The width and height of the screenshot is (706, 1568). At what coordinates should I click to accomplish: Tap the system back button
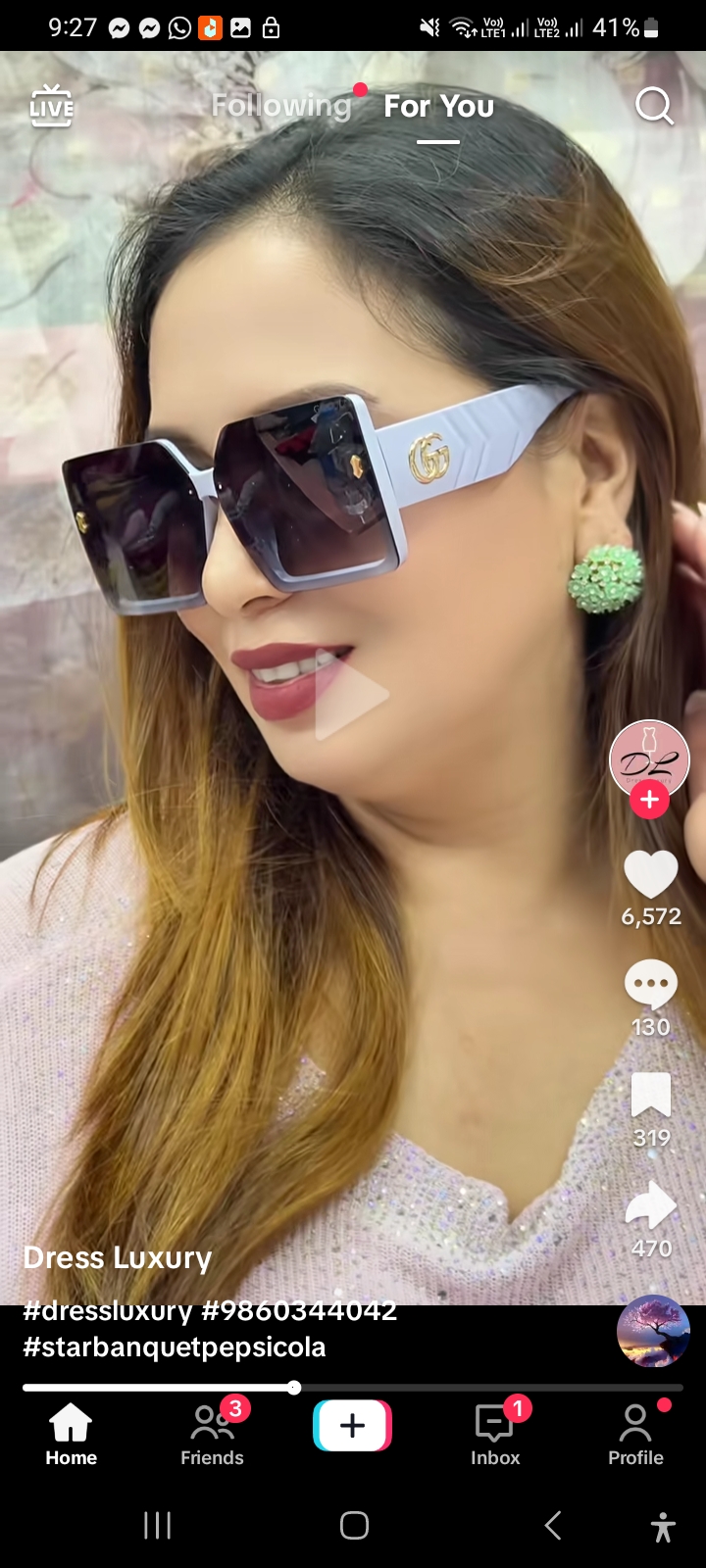[x=553, y=1525]
